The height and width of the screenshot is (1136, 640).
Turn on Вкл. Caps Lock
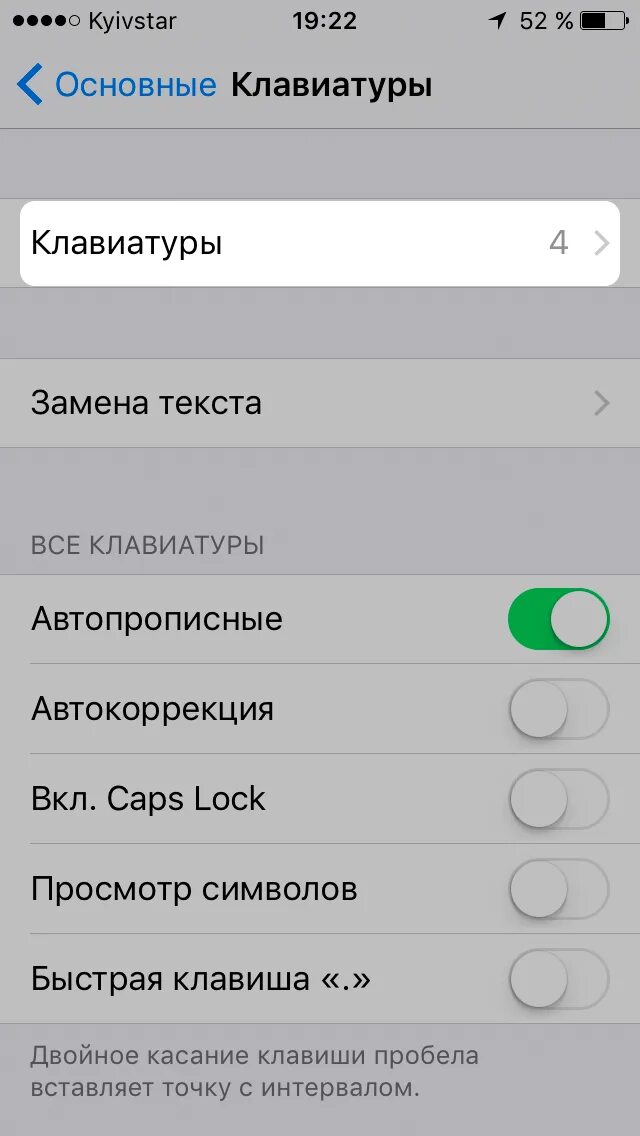coord(559,798)
